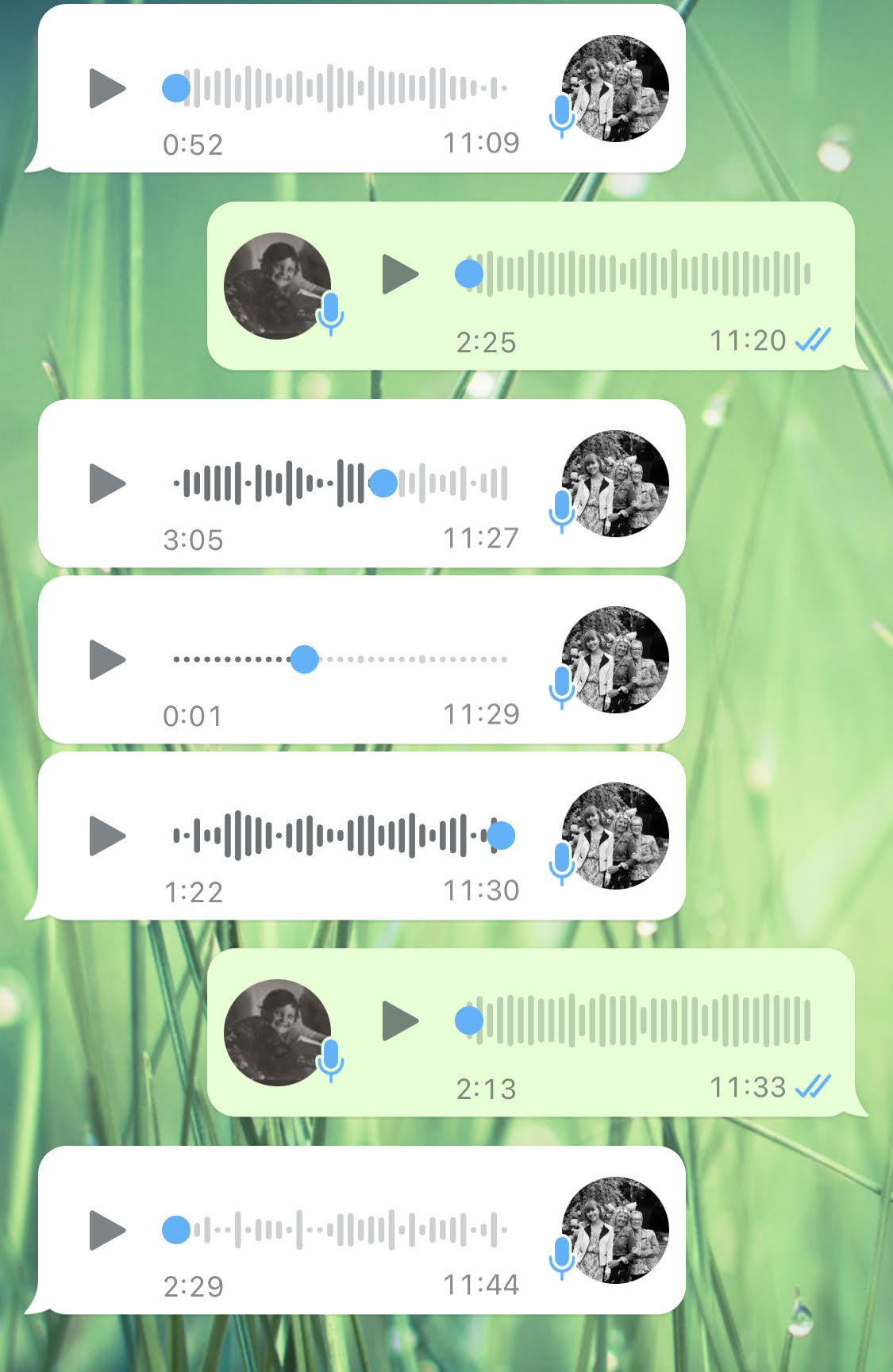The height and width of the screenshot is (1372, 893).
Task: Play the 0:01 voice message from 11:29
Action: point(106,659)
